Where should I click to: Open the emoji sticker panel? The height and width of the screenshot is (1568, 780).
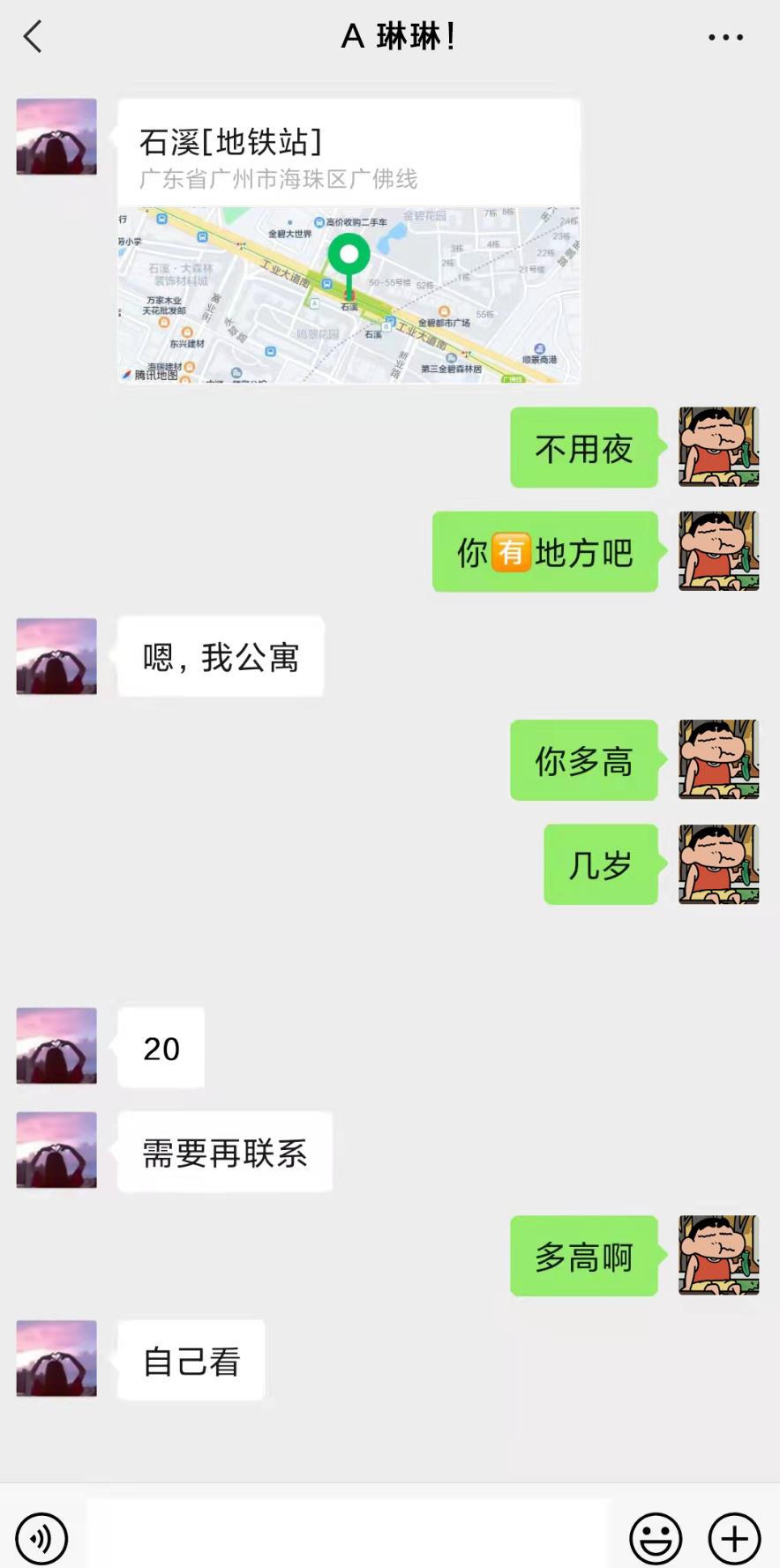[655, 1538]
